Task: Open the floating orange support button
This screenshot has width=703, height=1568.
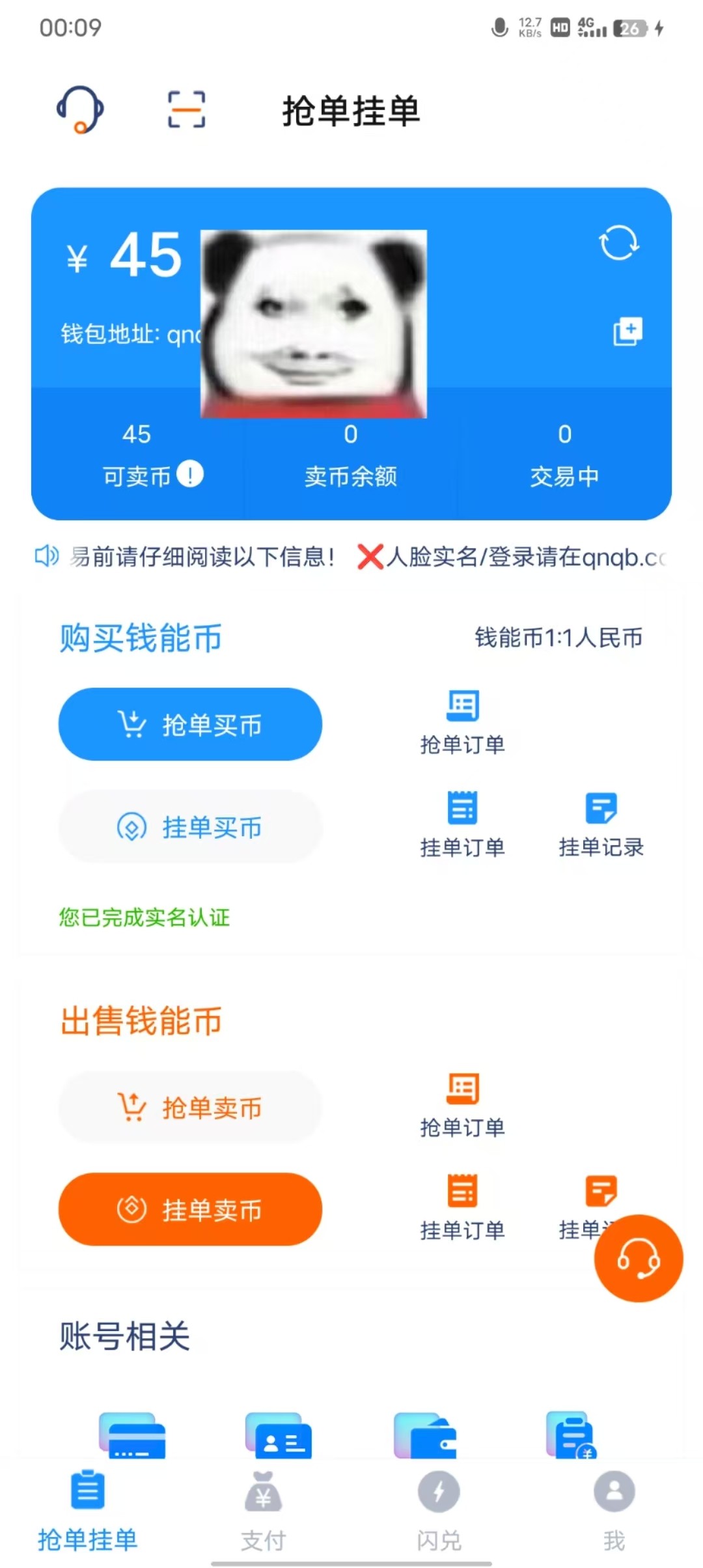Action: [639, 1258]
